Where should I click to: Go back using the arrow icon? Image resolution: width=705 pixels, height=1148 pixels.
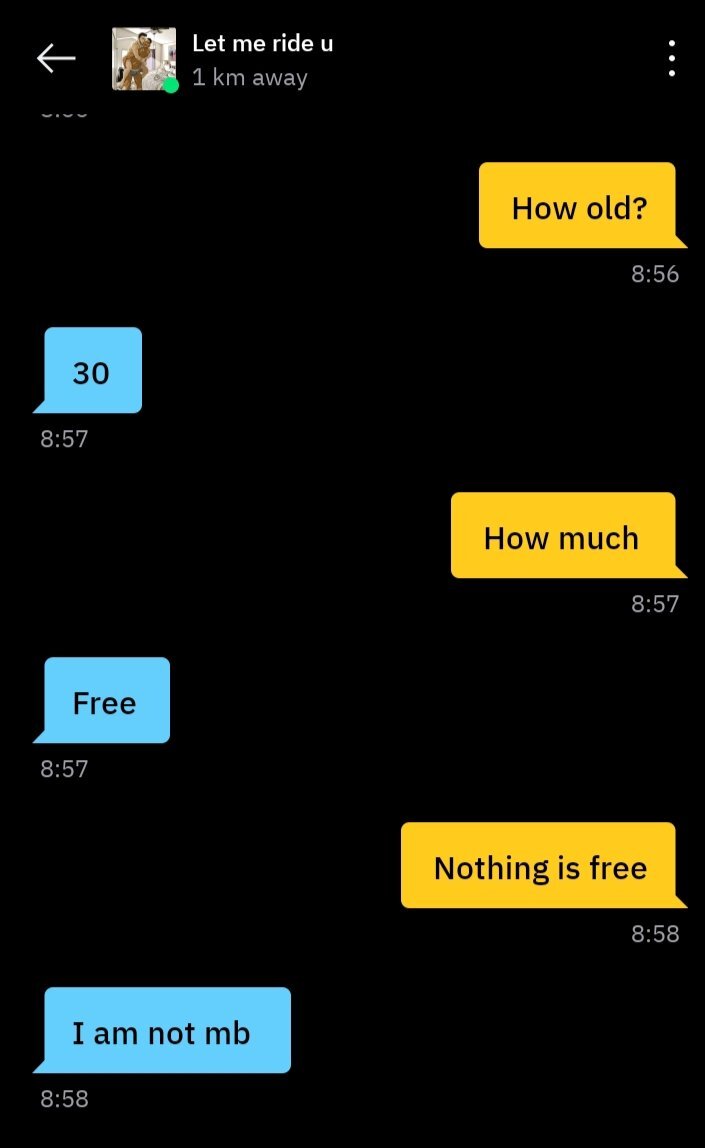pos(56,59)
